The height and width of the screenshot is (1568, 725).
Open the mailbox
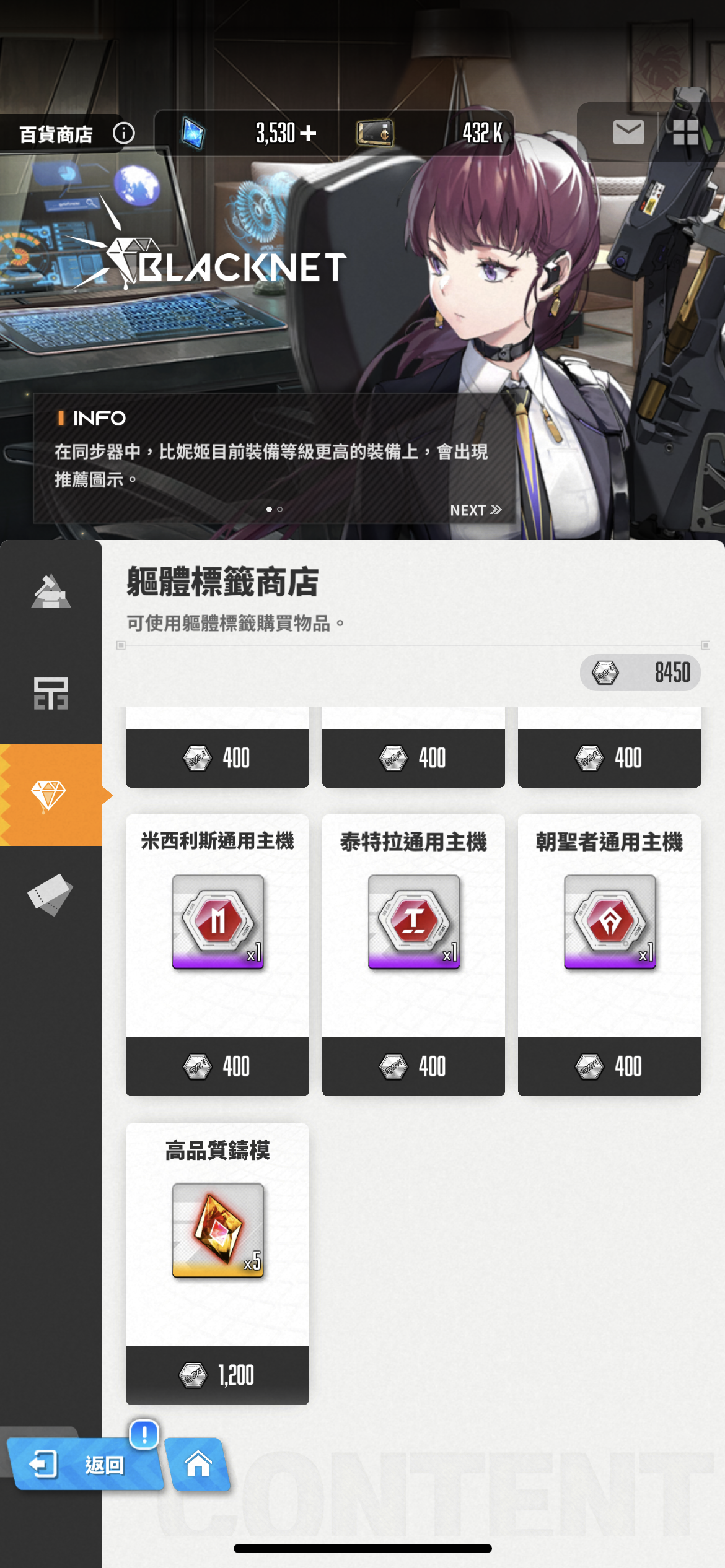[x=628, y=133]
